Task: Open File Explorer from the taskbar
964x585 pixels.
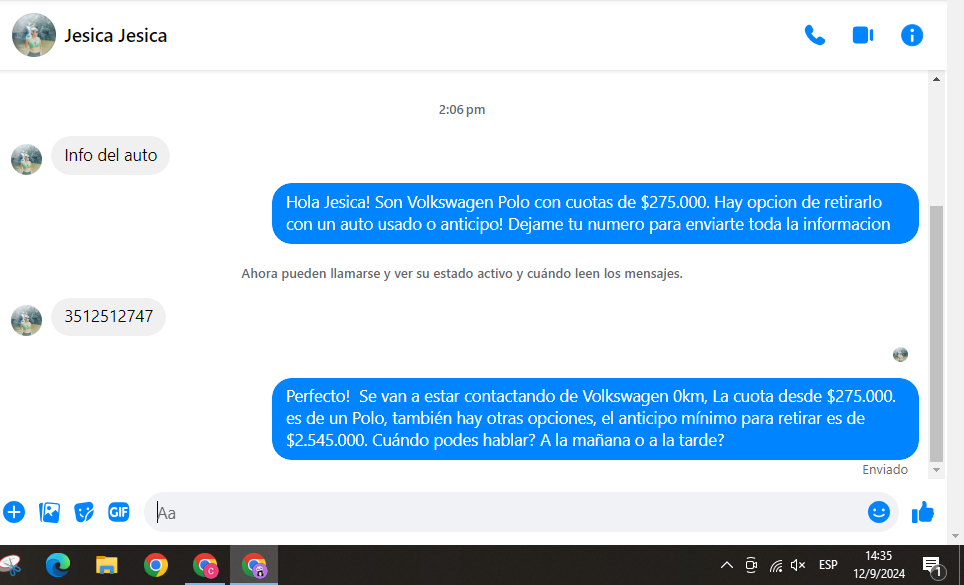Action: [x=107, y=565]
